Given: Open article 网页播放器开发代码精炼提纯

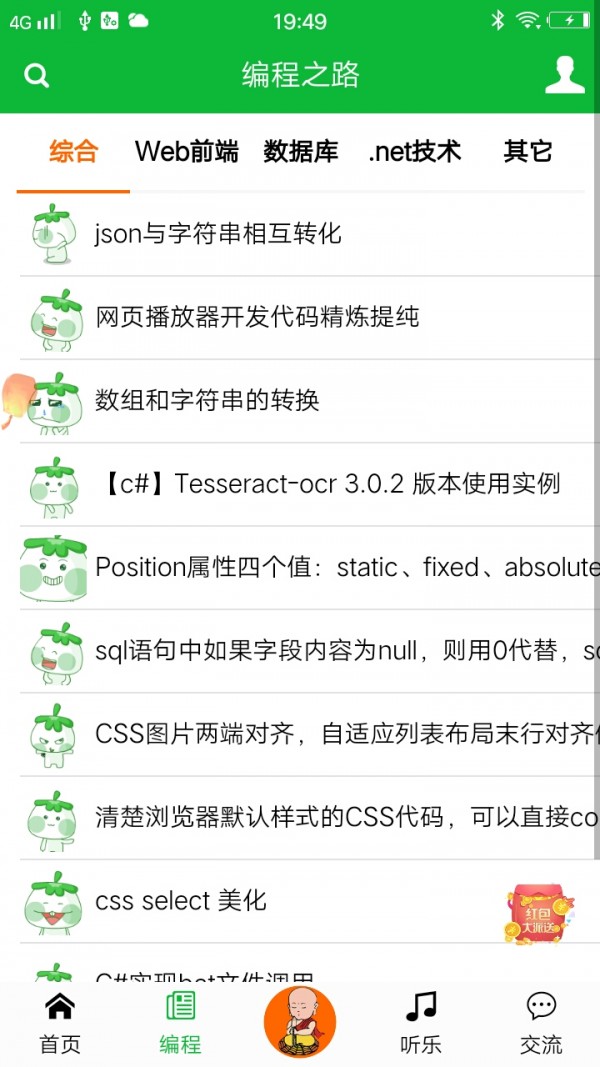Looking at the screenshot, I should (x=257, y=317).
